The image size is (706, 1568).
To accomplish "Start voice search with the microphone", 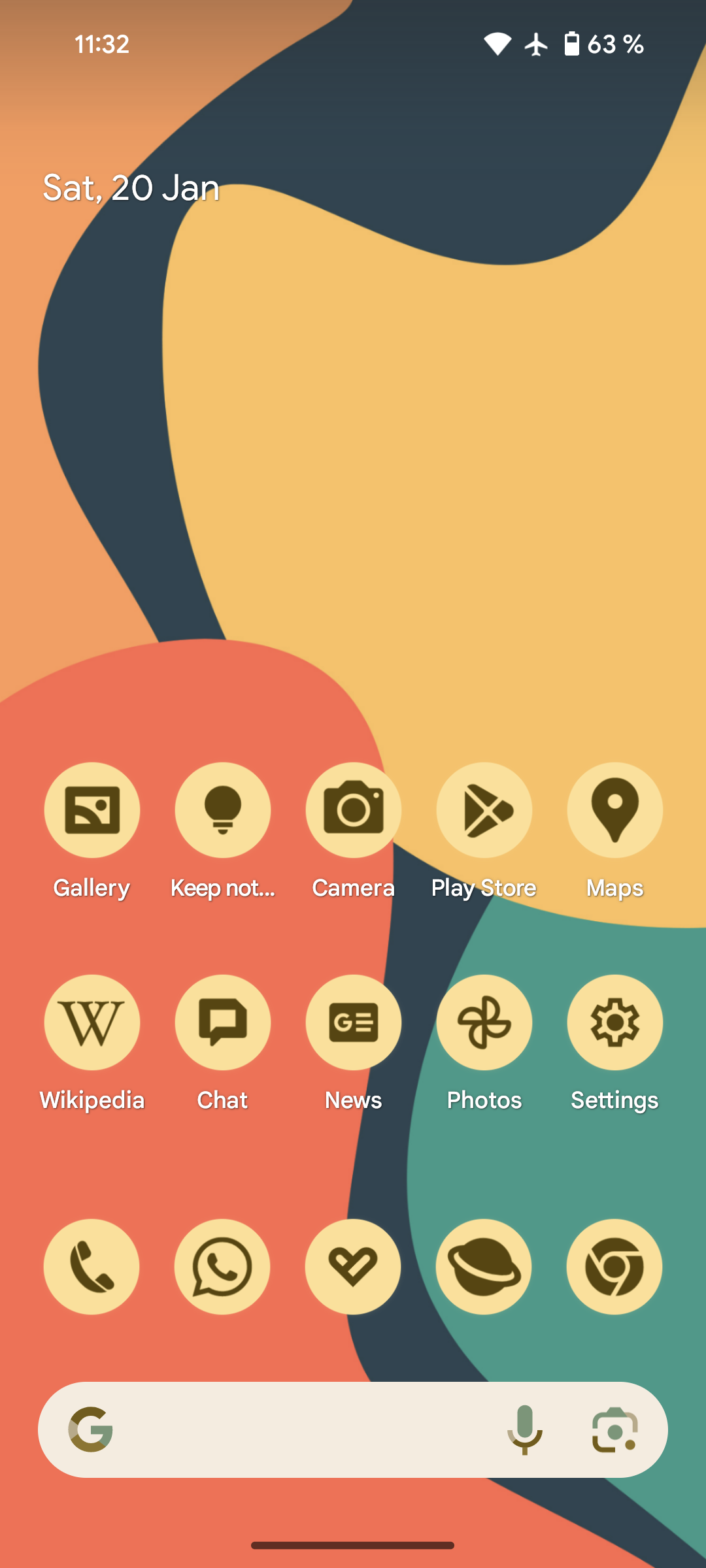I will click(525, 1429).
